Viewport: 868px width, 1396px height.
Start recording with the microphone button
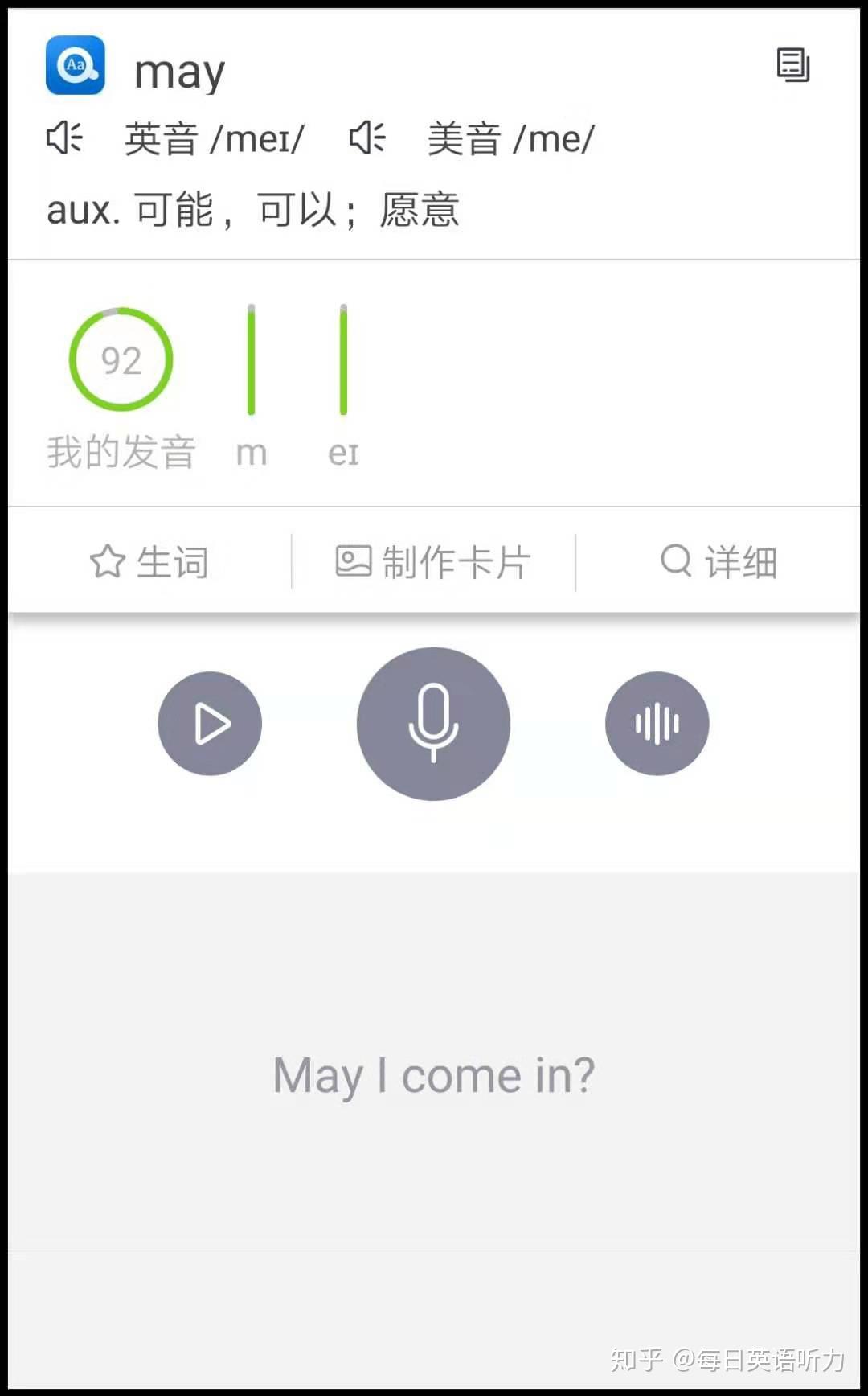click(433, 724)
